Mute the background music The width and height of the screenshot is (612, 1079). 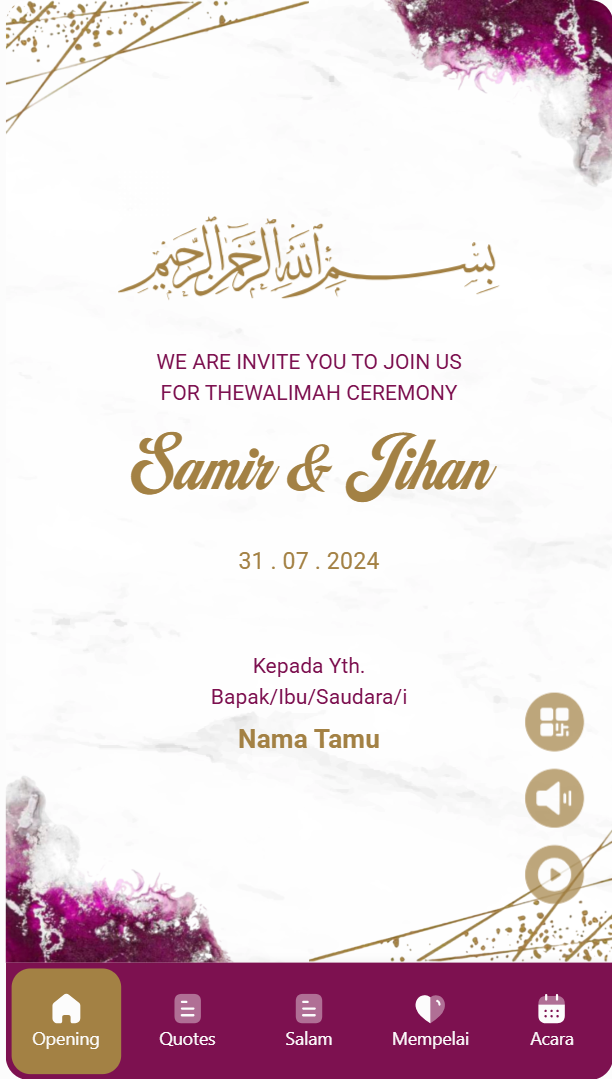pos(554,798)
